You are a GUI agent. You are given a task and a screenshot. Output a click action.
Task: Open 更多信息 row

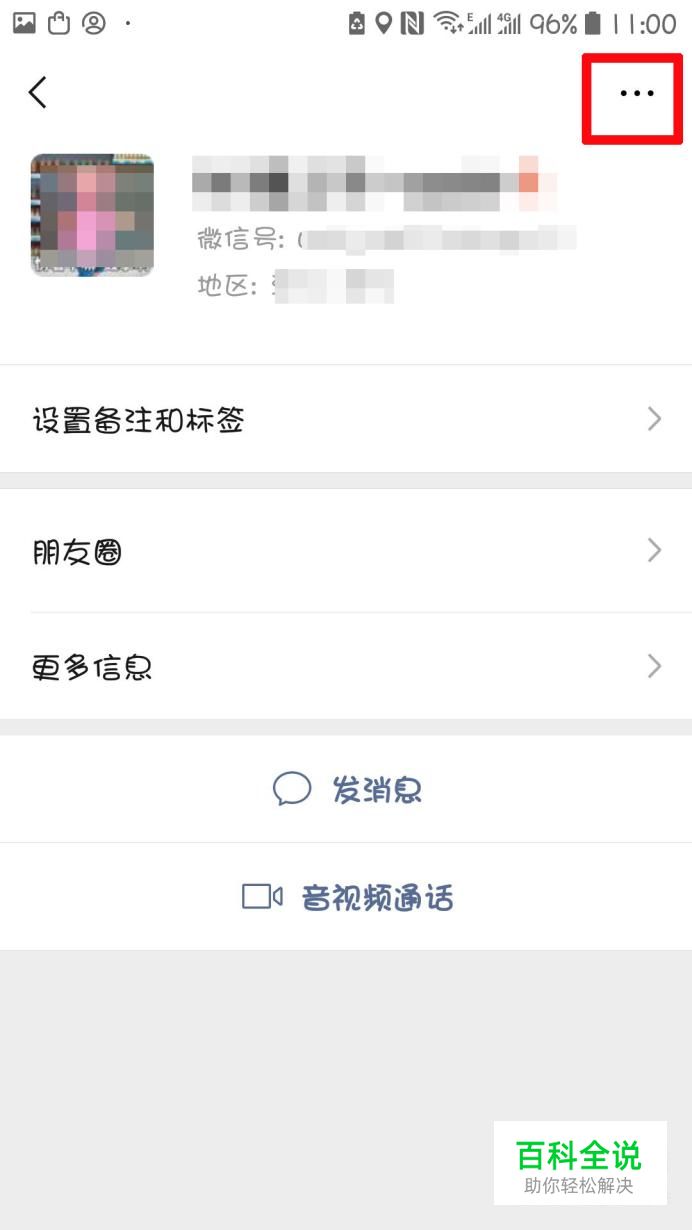346,667
